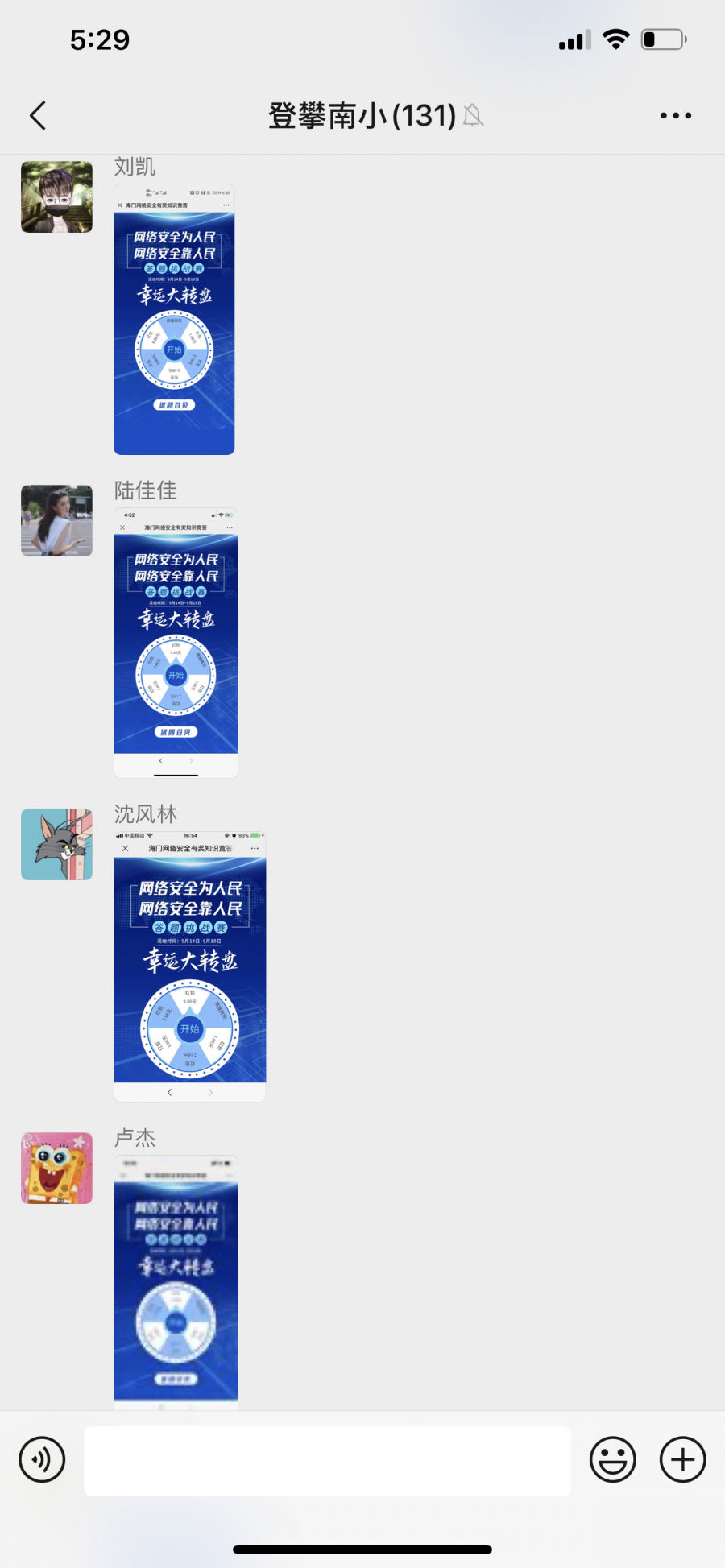Open 卢杰's profile avatar
This screenshot has width=725, height=1568.
tap(56, 1169)
